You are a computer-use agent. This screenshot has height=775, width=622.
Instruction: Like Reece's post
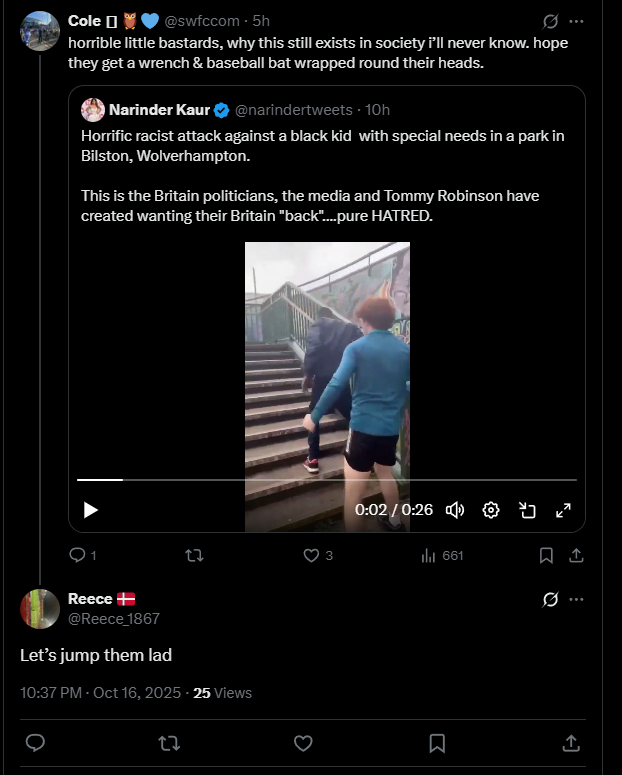303,743
